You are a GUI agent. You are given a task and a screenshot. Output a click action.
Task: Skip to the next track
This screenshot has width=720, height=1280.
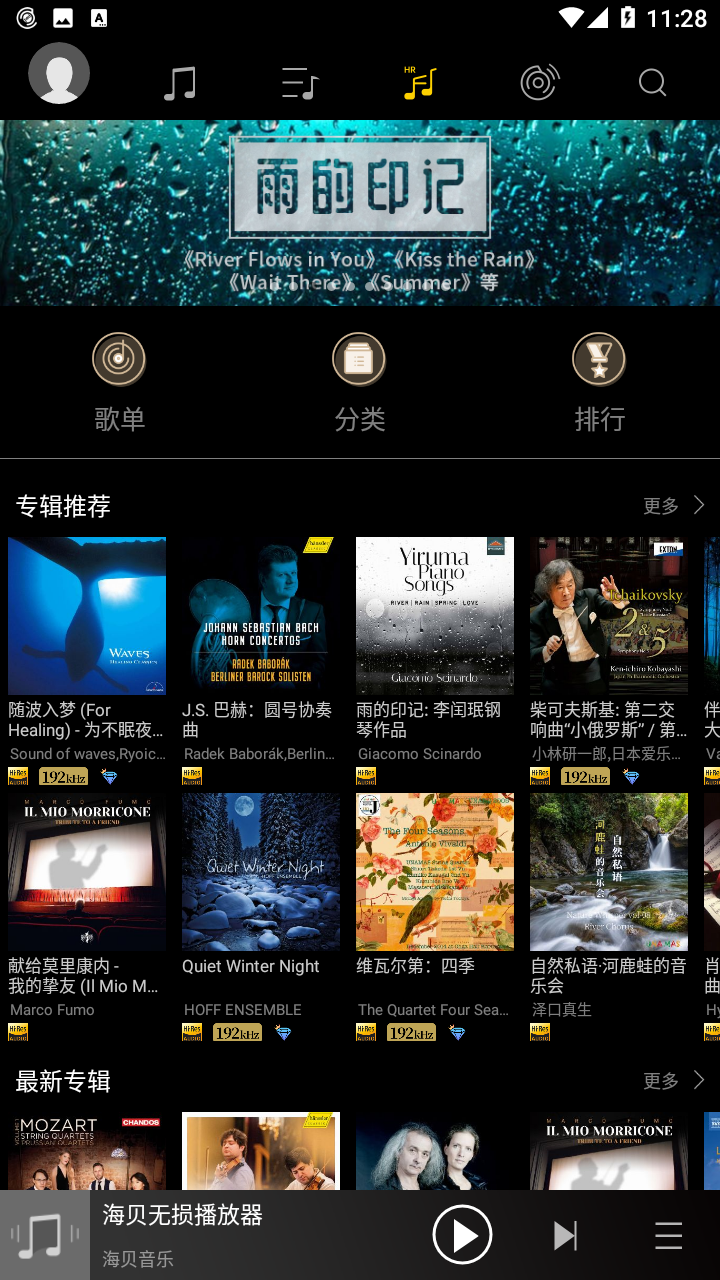(565, 1236)
